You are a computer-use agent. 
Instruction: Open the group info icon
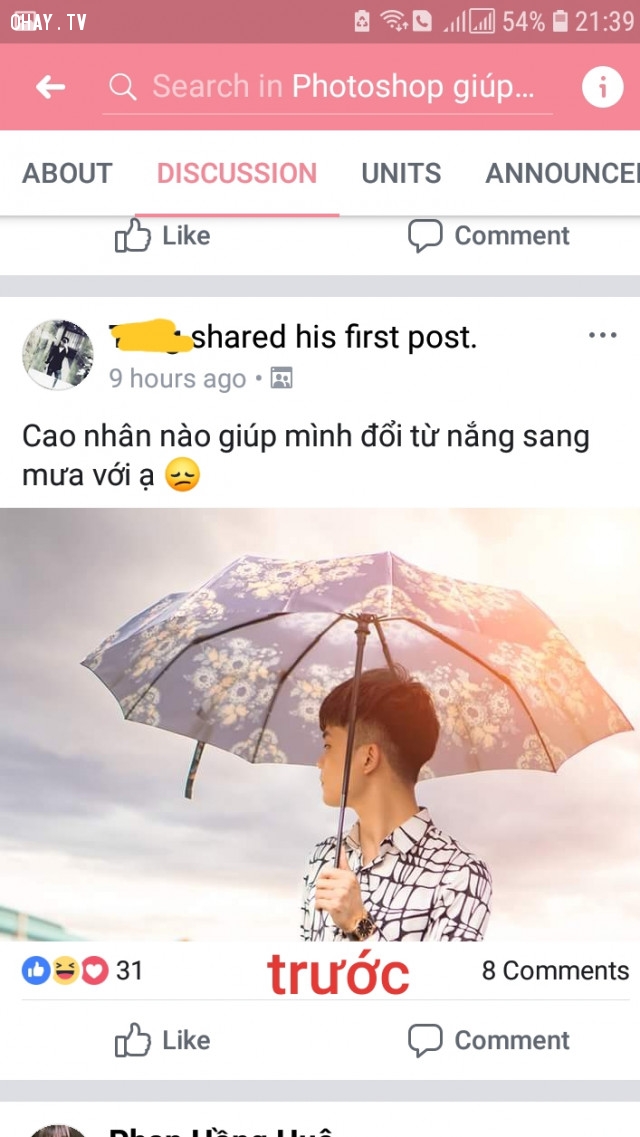[x=602, y=88]
